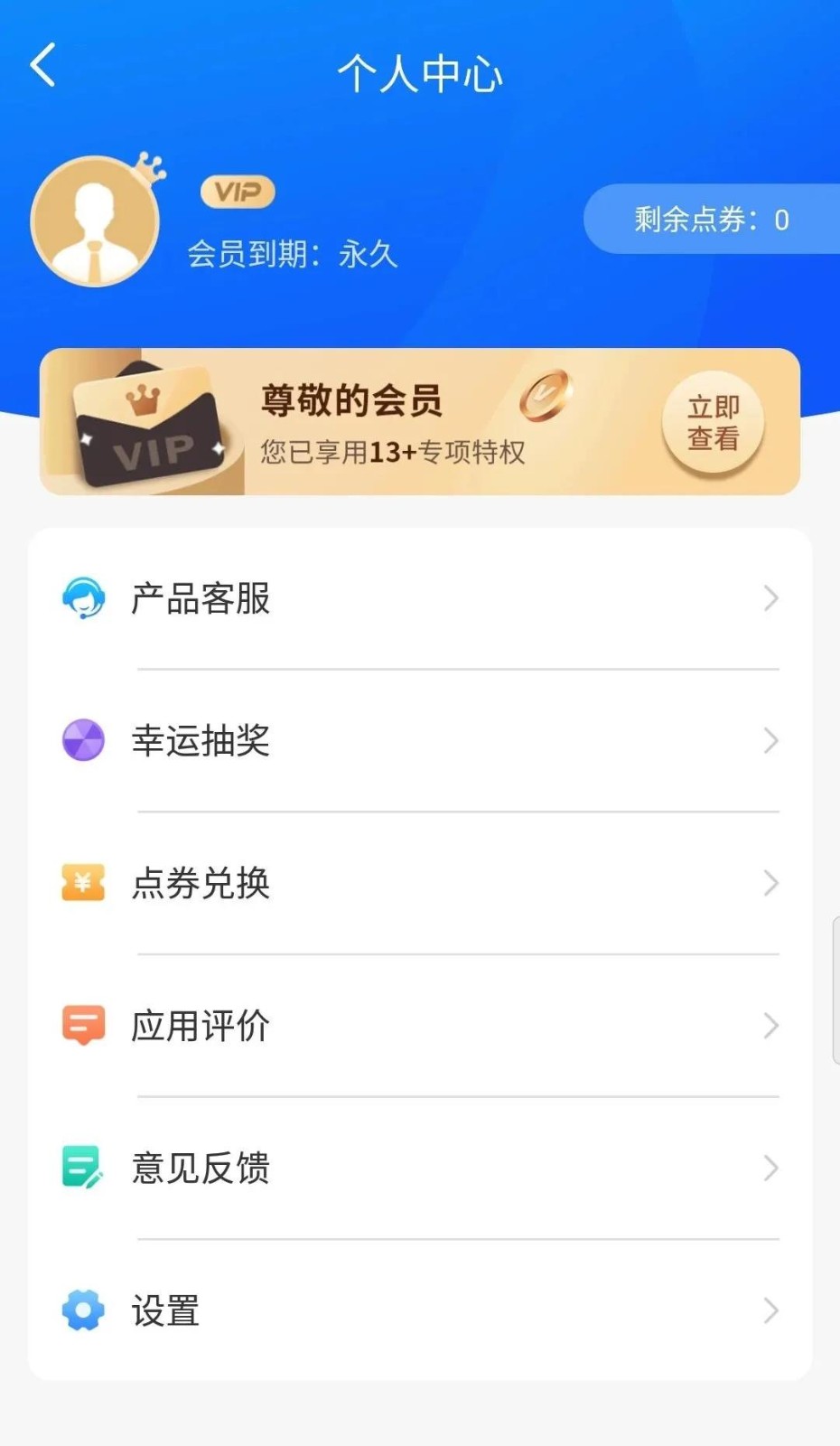840x1446 pixels.
Task: Open 意见反馈 feedback row
Action: [x=420, y=1168]
